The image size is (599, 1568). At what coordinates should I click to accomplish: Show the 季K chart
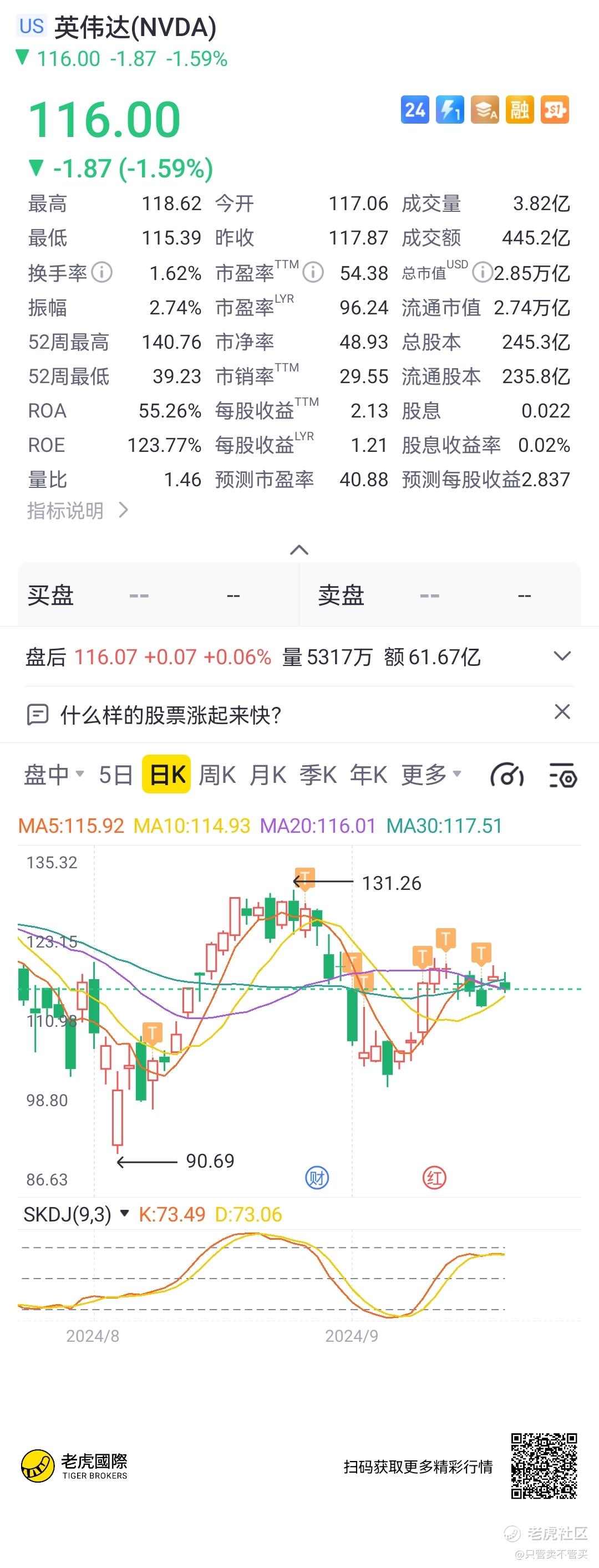point(318,774)
